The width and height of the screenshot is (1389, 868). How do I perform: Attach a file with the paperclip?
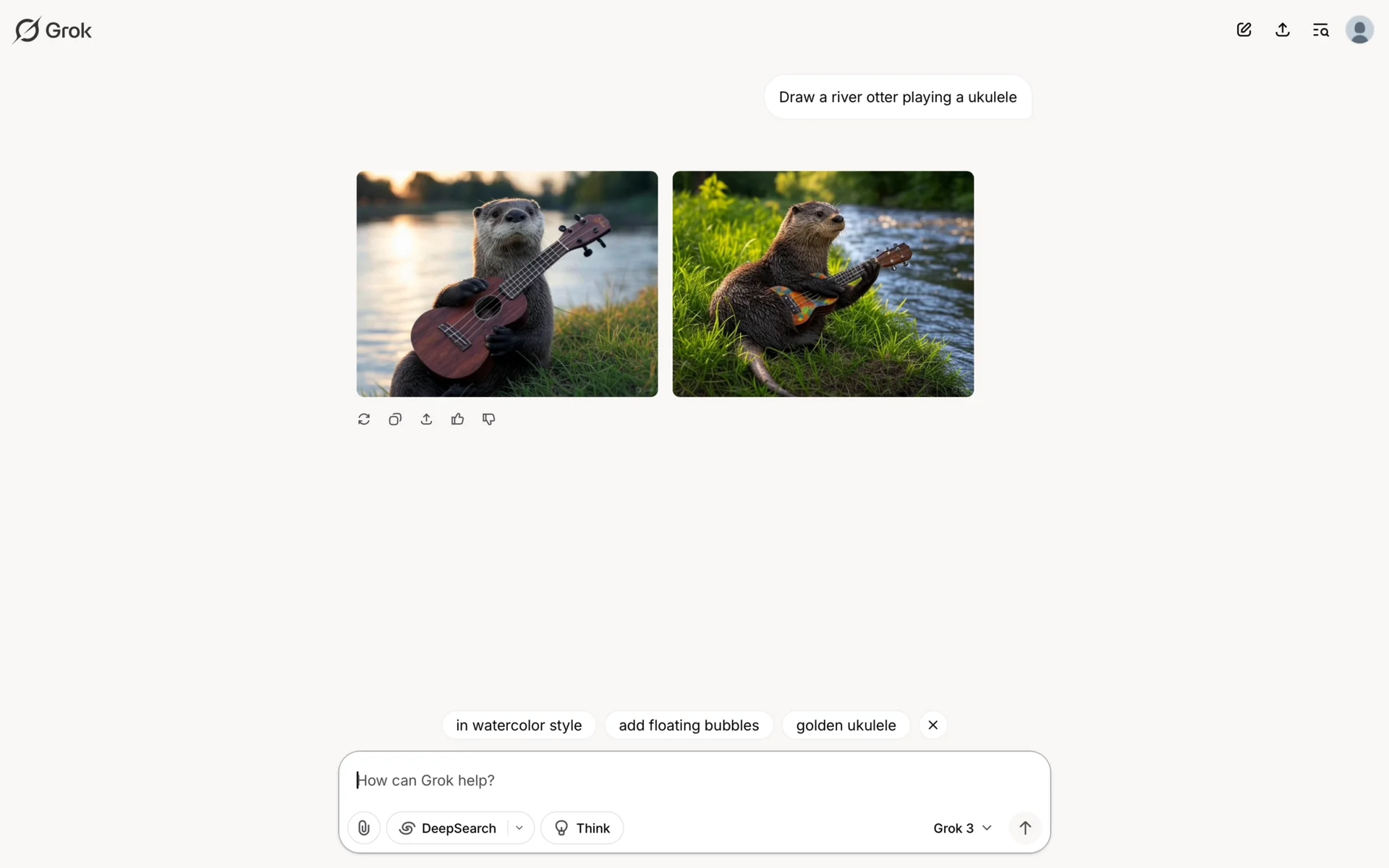tap(364, 828)
